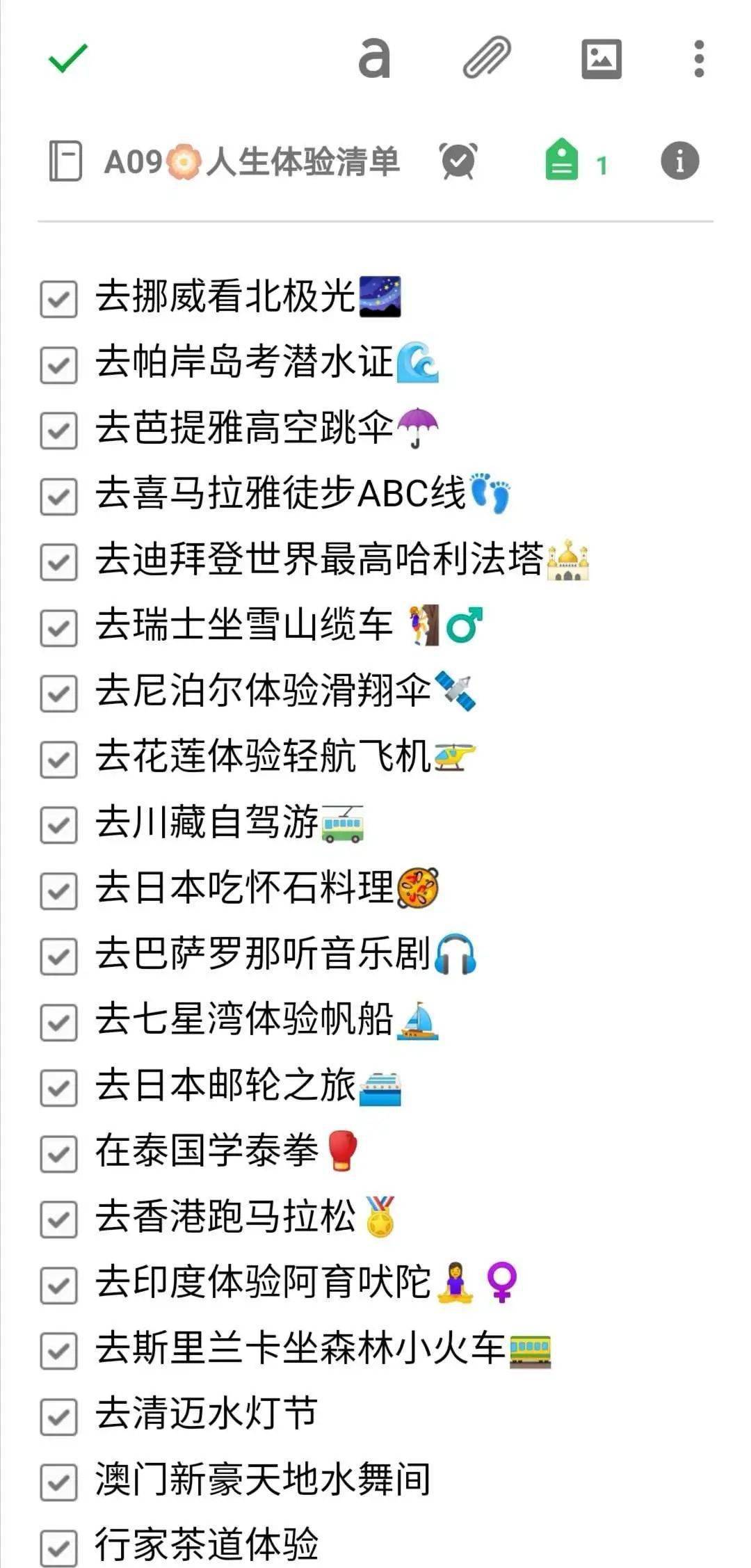This screenshot has height=1568, width=751.
Task: Open the overflow menu
Action: [699, 58]
